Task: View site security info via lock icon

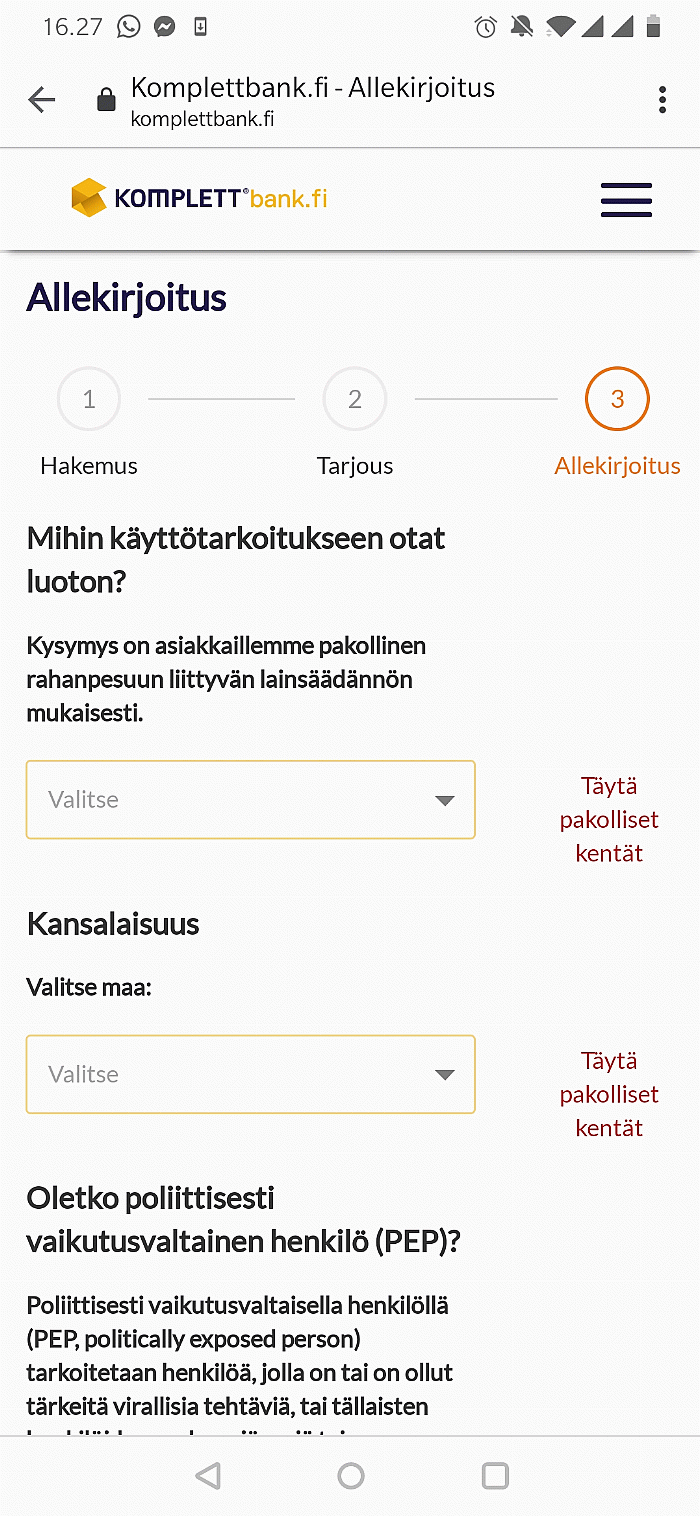Action: 106,101
